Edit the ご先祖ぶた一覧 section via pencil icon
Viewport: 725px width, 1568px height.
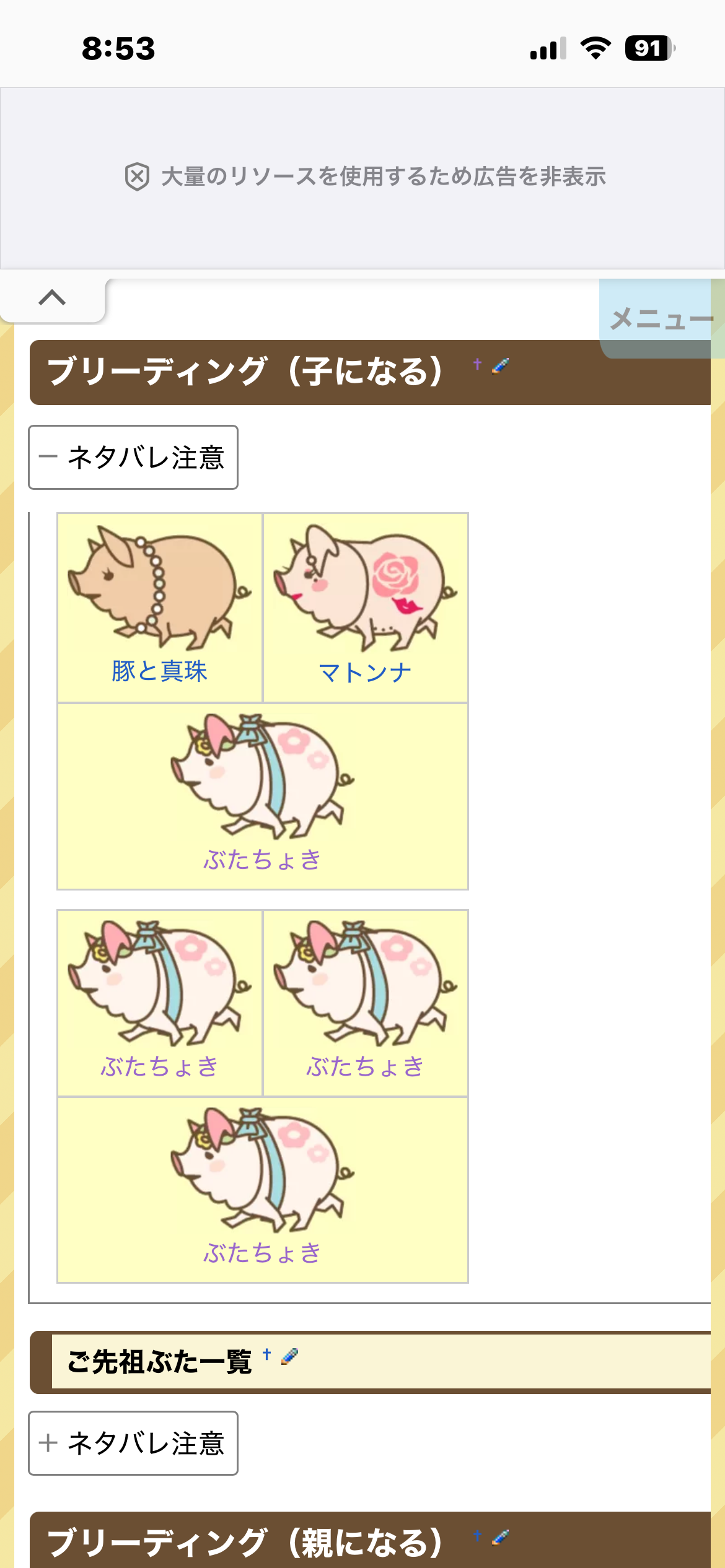(x=290, y=1356)
